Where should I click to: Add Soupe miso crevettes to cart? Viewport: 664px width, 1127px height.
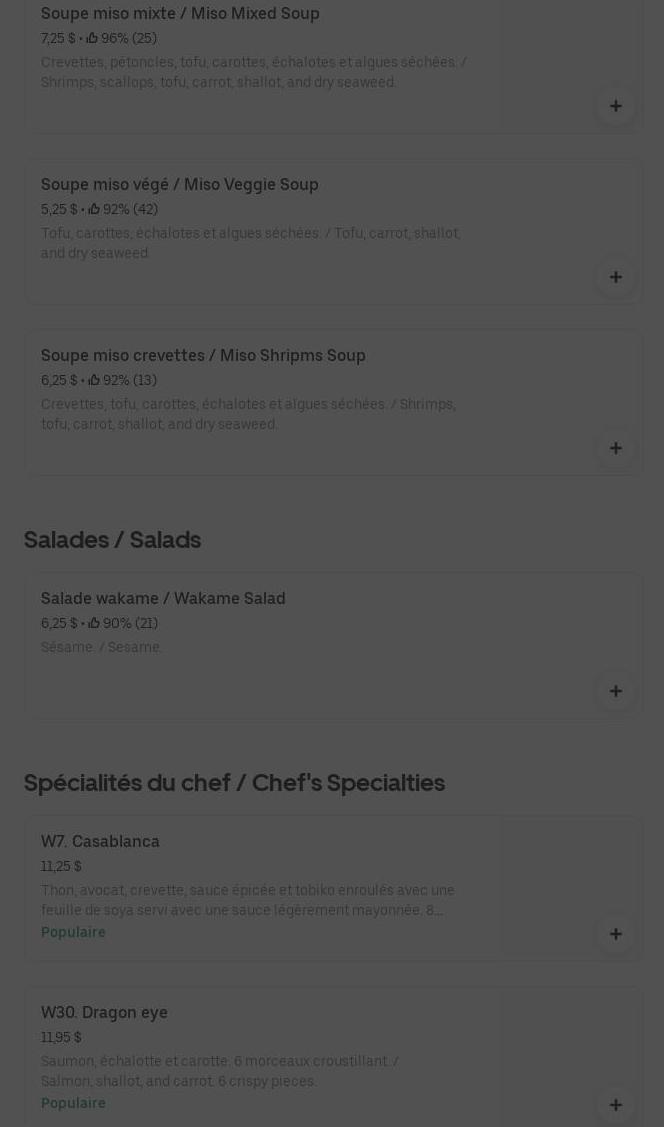point(615,448)
